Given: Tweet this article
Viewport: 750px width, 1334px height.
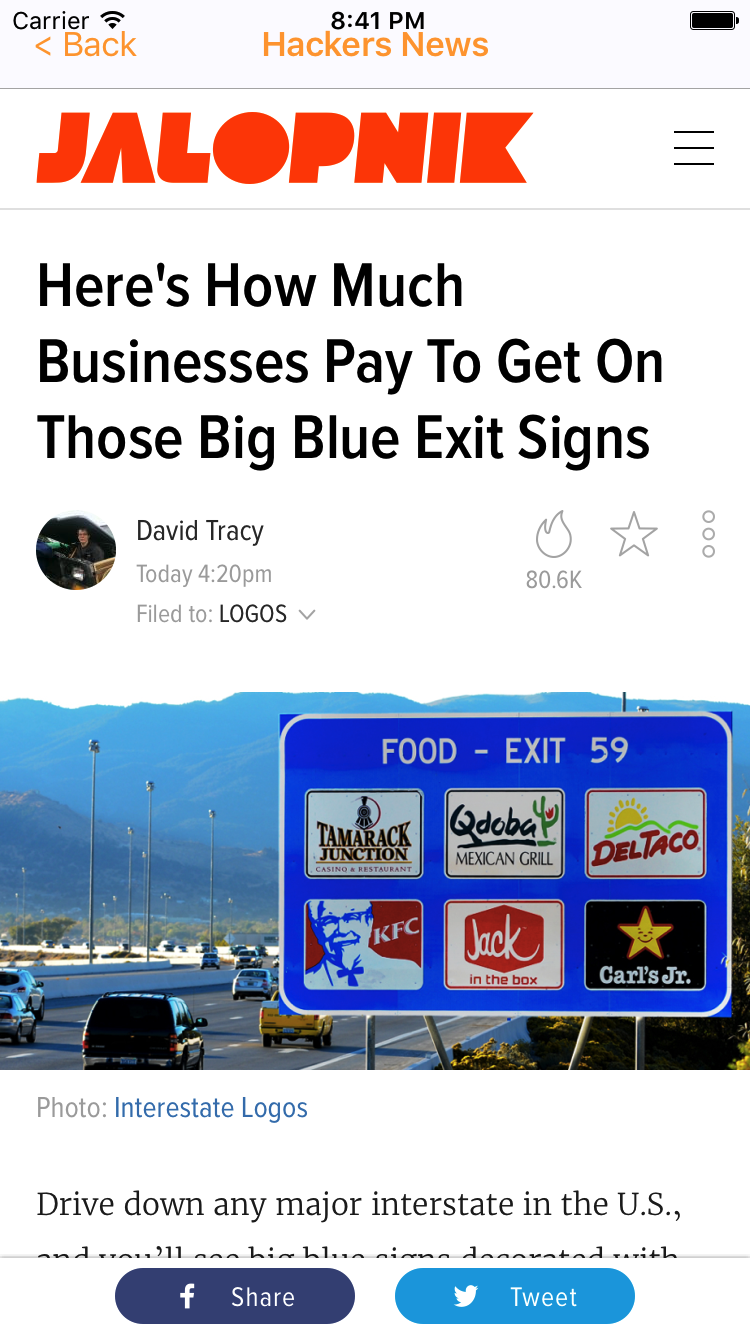Looking at the screenshot, I should coord(515,1296).
